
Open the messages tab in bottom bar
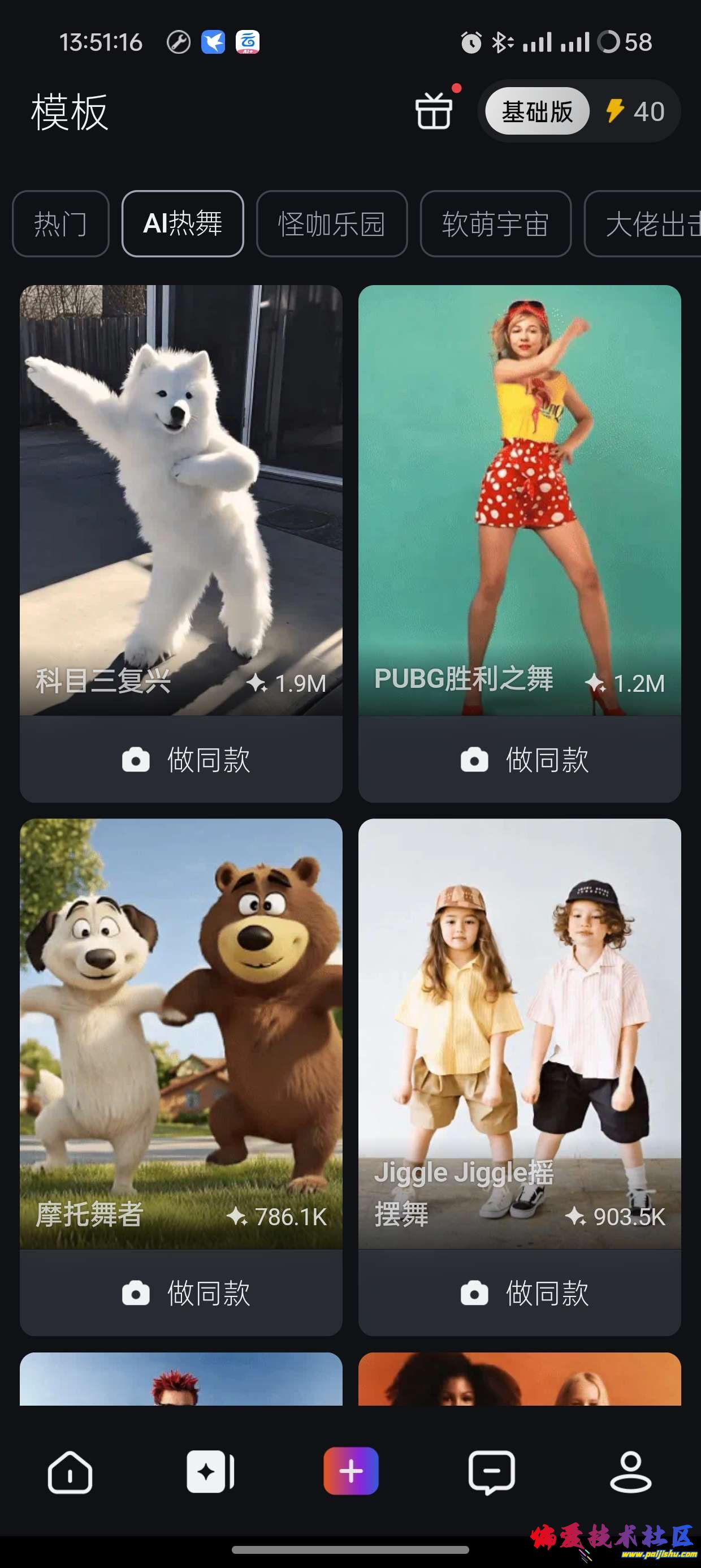[x=491, y=1472]
